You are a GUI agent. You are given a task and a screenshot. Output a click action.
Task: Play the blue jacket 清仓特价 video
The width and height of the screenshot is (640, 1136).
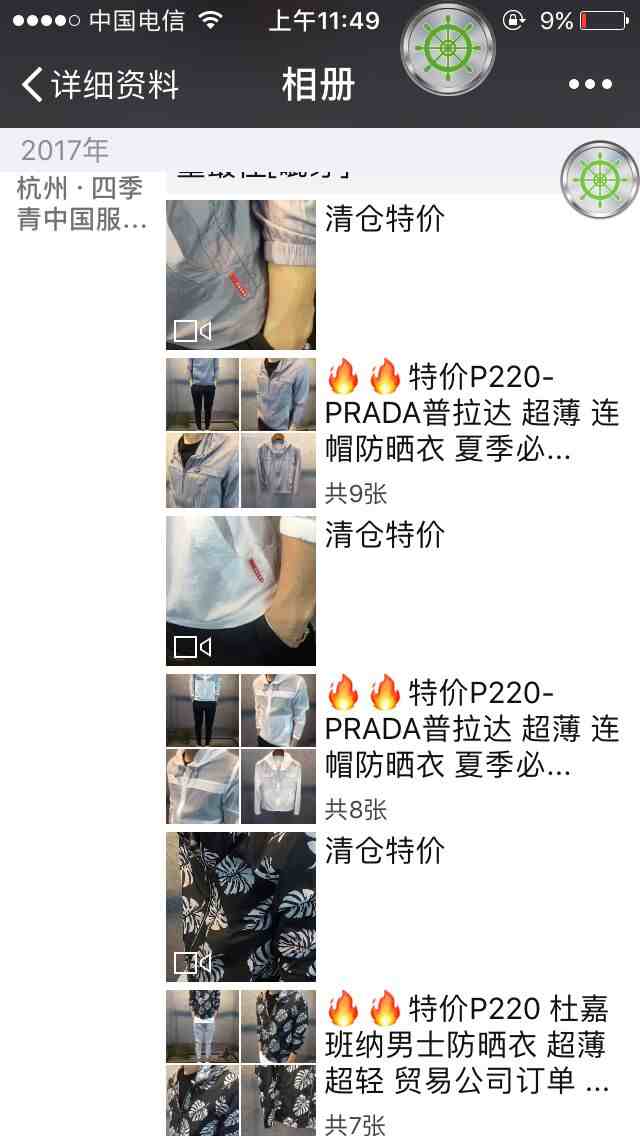click(x=241, y=275)
